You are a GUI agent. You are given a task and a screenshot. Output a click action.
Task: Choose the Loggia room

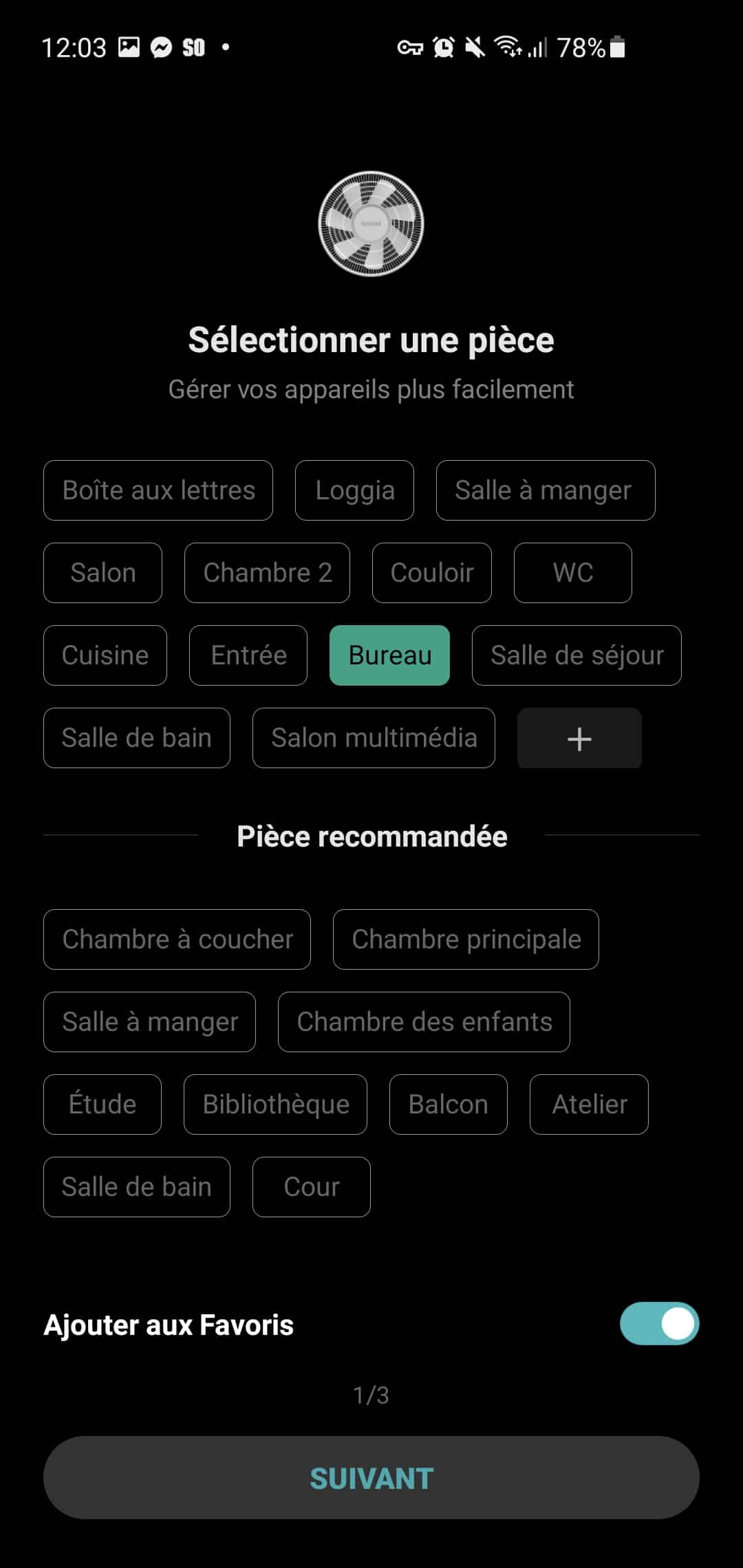[354, 490]
